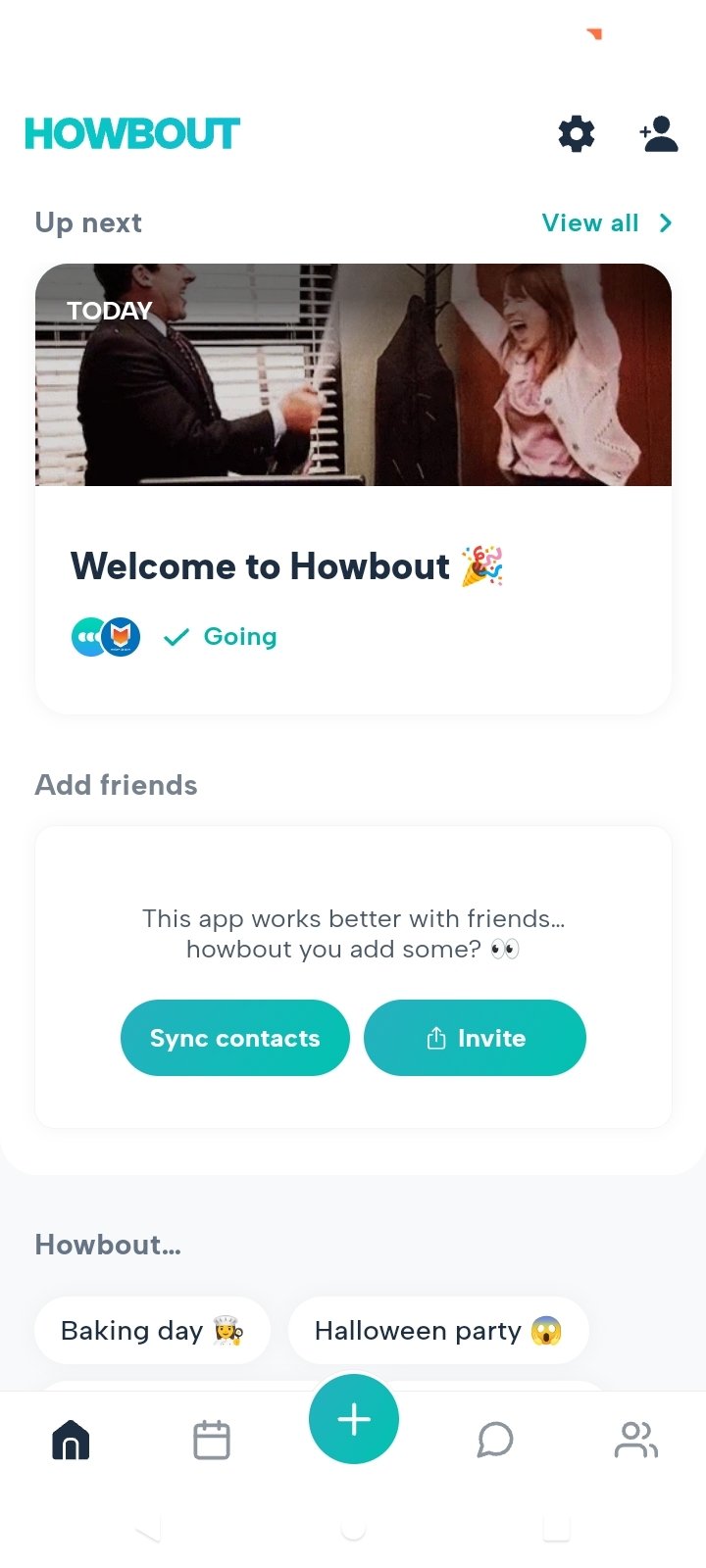Switch to the calendar tab
The width and height of the screenshot is (706, 1568).
[x=212, y=1440]
